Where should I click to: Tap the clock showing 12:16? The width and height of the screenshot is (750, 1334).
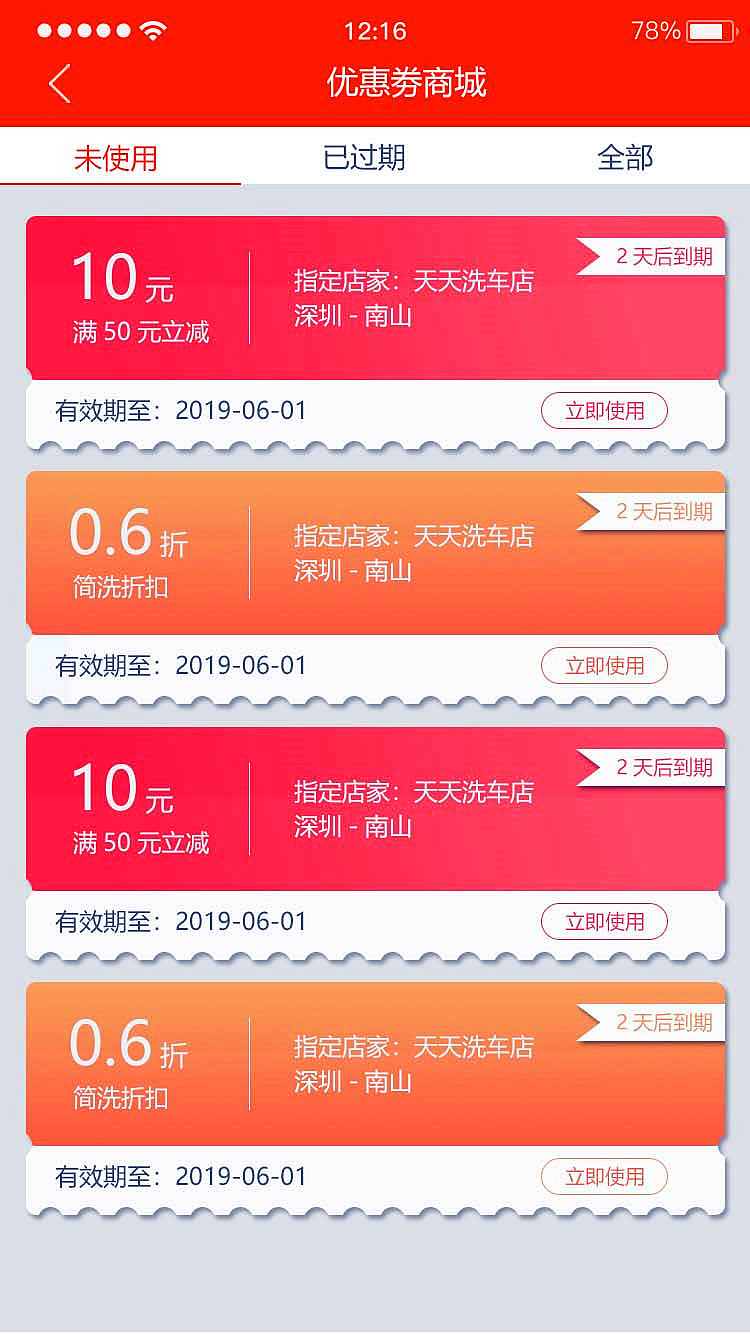(375, 30)
